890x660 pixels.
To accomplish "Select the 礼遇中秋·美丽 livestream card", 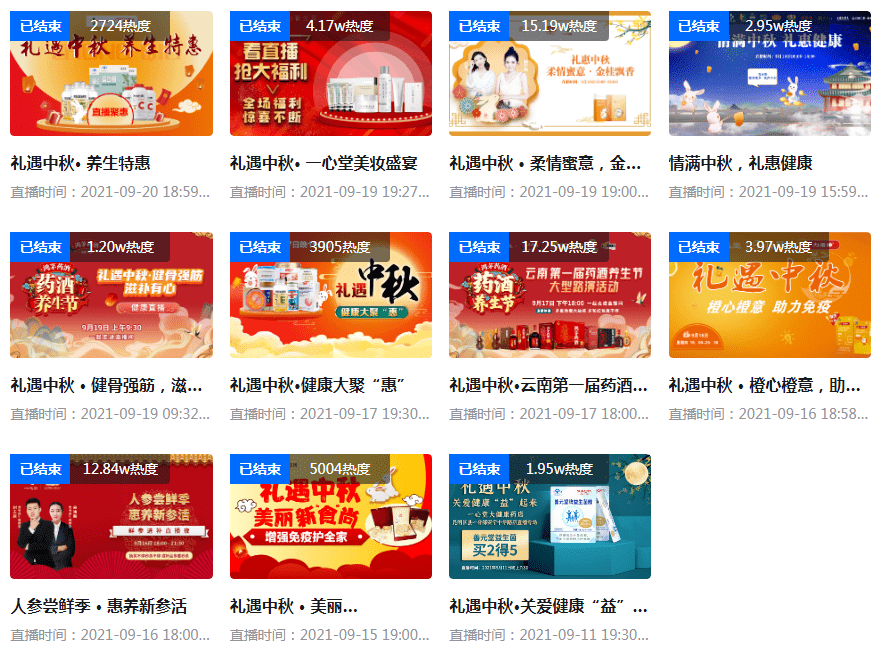I will pos(330,517).
